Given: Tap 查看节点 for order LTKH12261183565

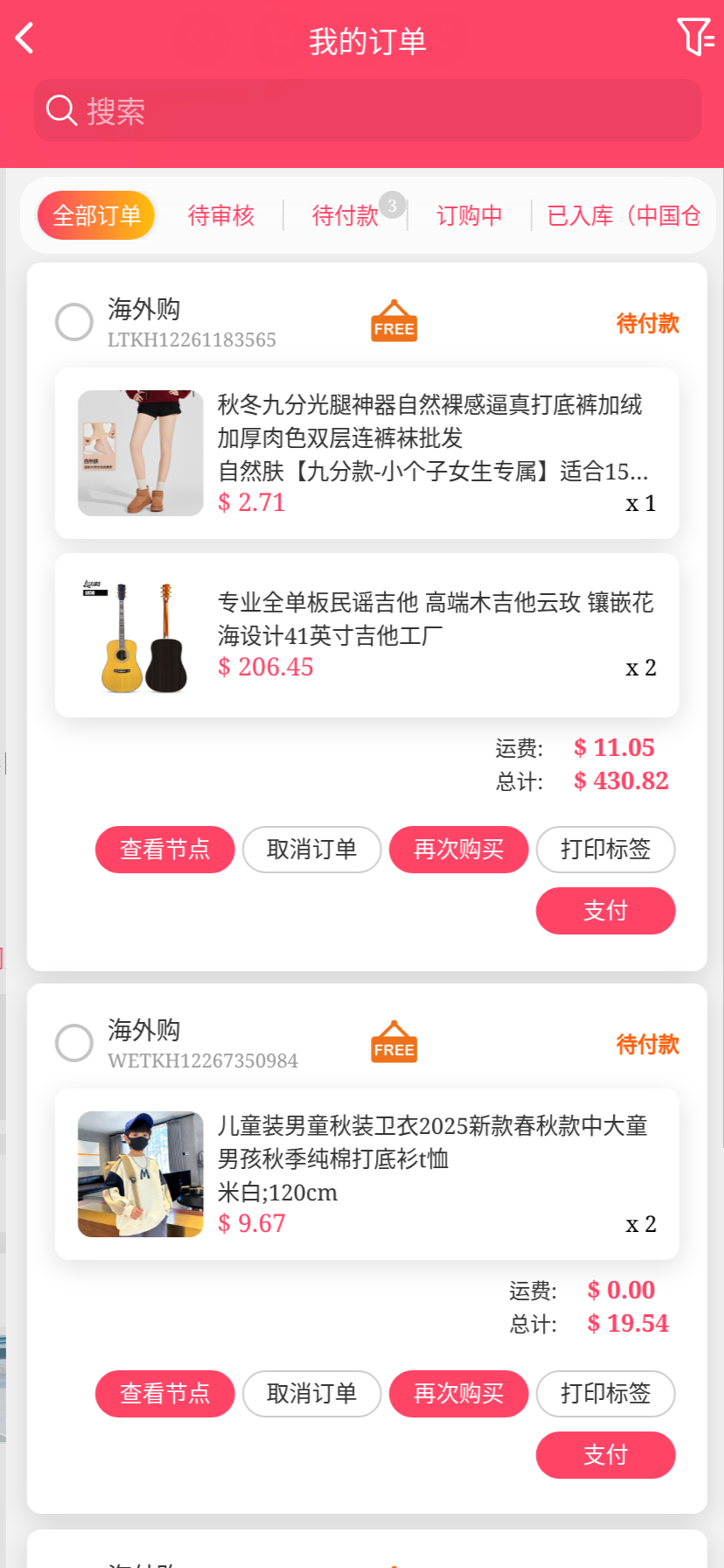Looking at the screenshot, I should [165, 850].
